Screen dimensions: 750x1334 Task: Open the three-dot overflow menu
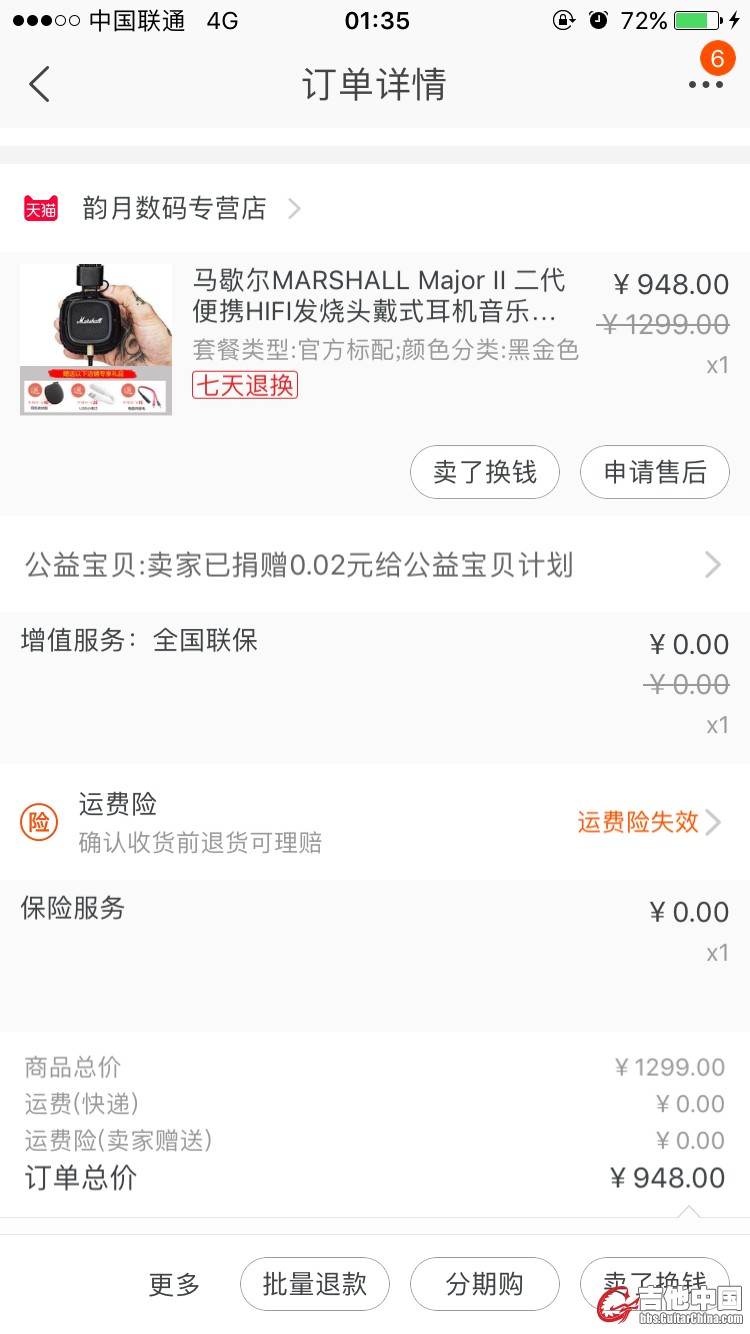click(x=705, y=85)
